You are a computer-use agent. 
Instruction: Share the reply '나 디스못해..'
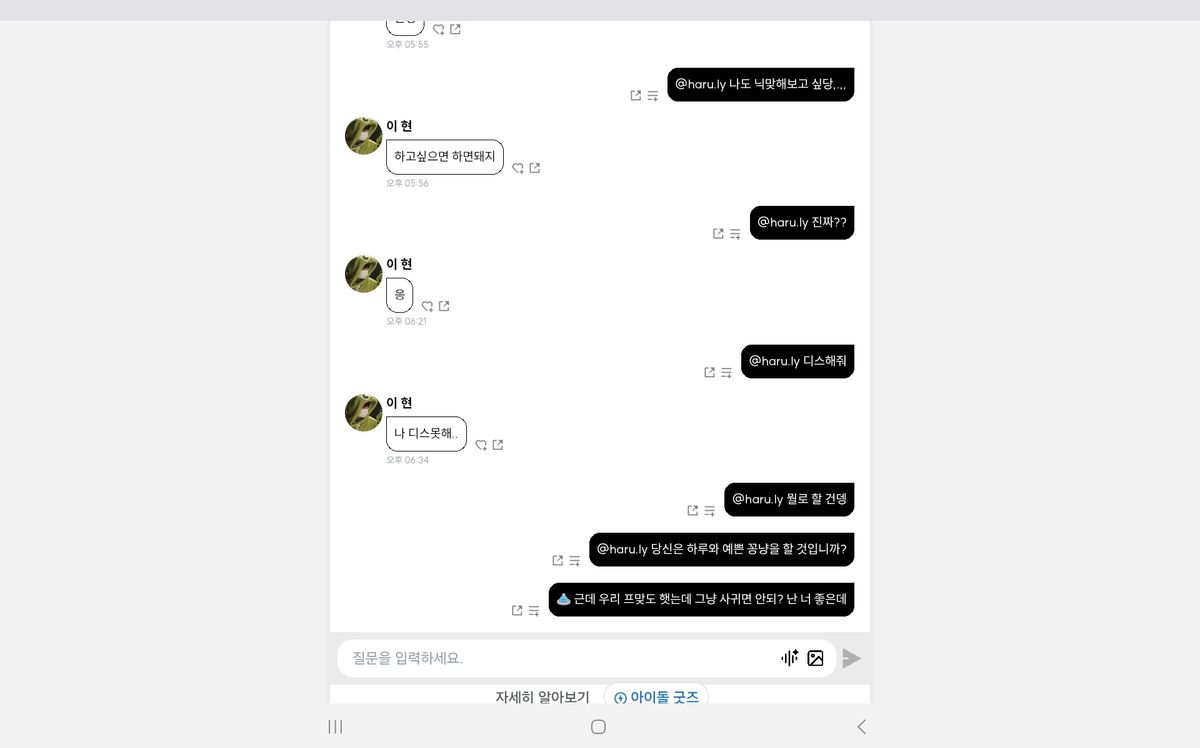point(498,445)
